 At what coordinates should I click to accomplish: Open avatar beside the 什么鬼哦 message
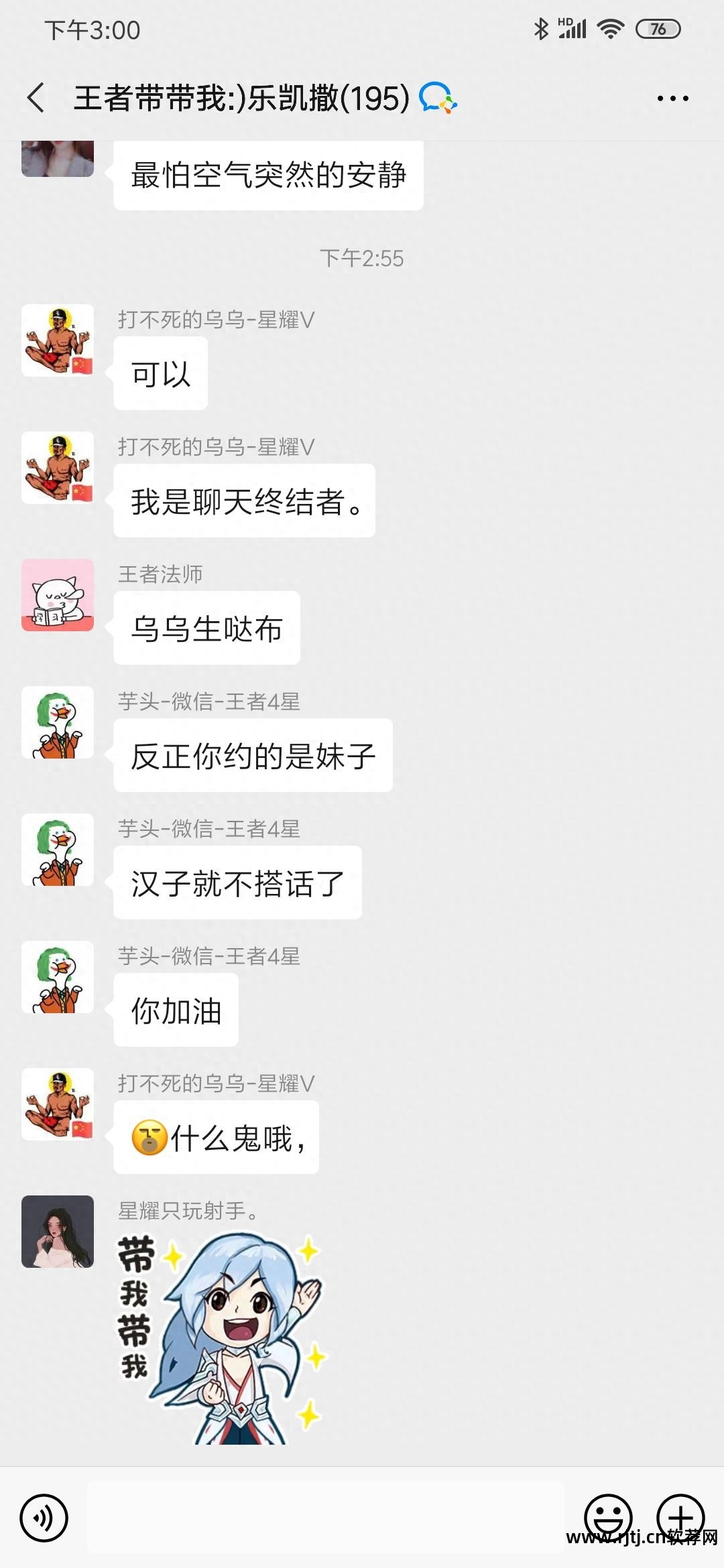pyautogui.click(x=58, y=1104)
